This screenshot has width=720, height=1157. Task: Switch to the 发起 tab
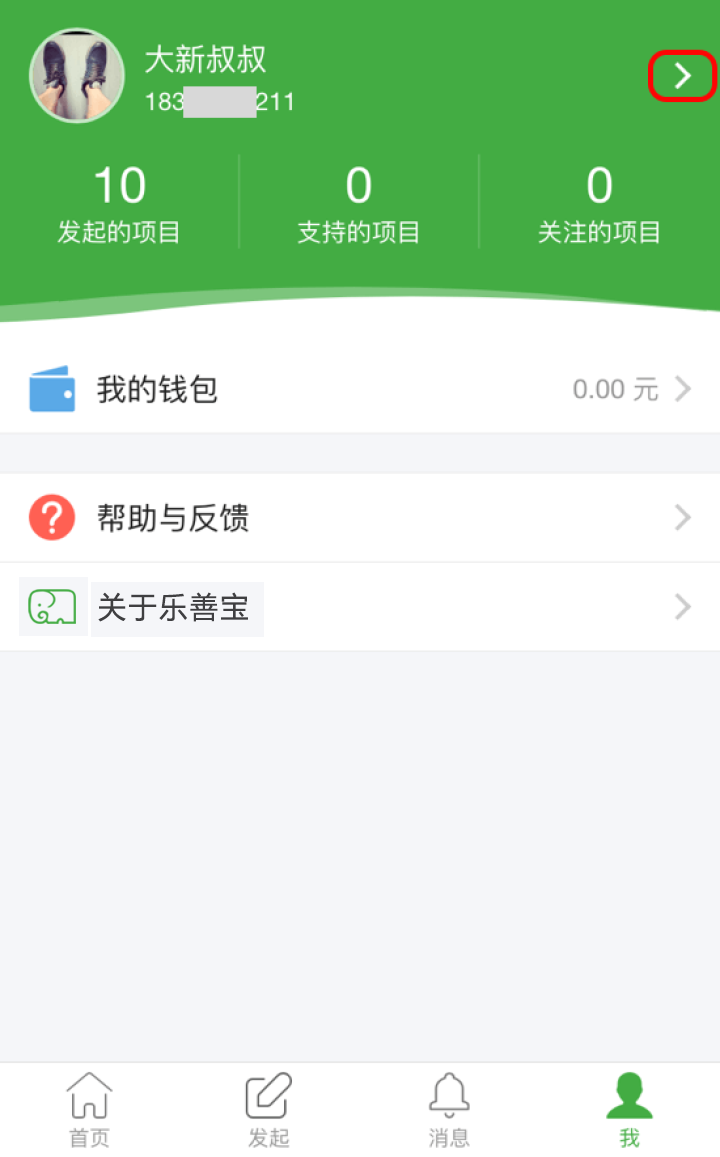[269, 1110]
